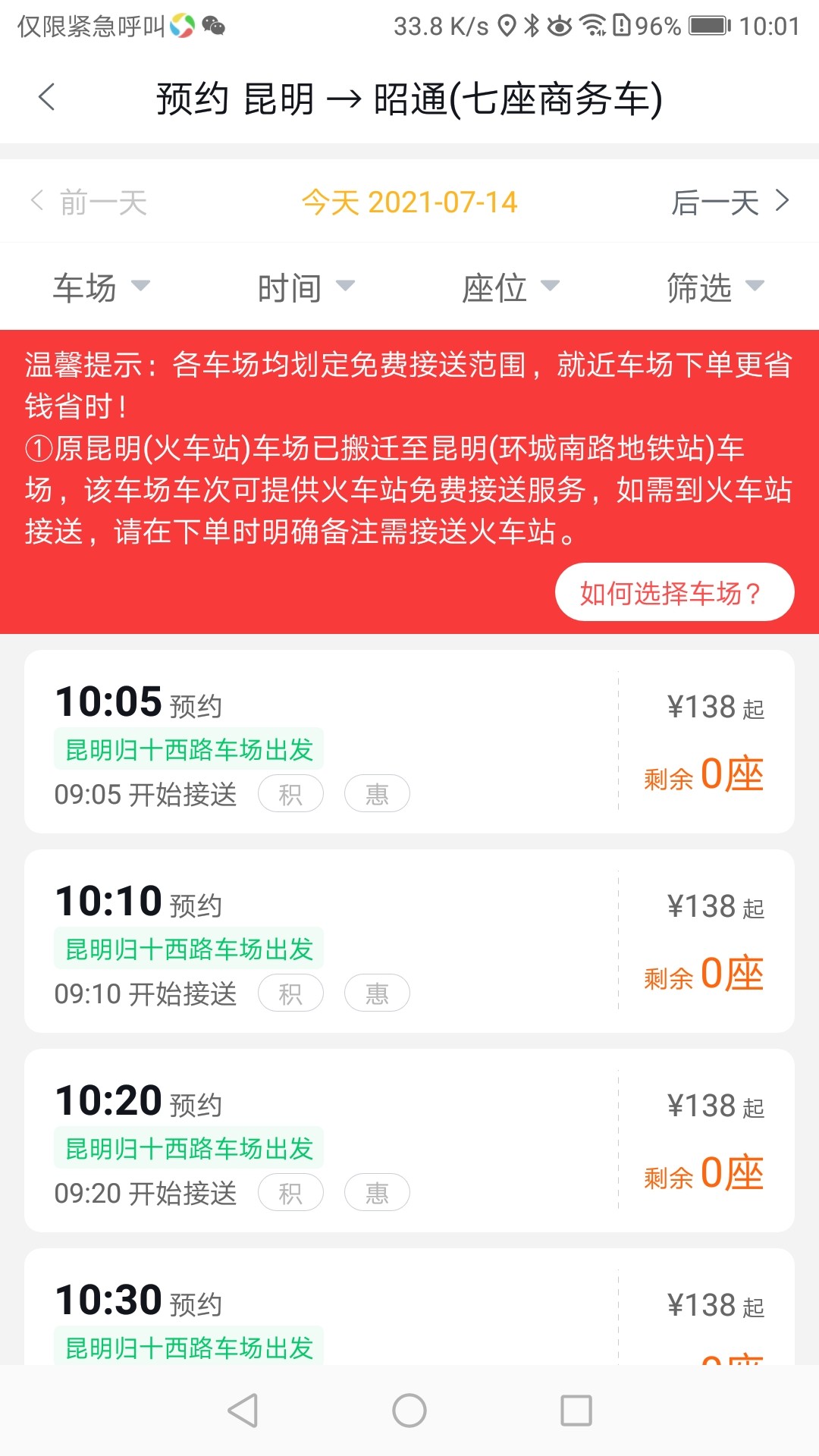Toggle the 积 badge on the 10:05 trip

[x=292, y=793]
